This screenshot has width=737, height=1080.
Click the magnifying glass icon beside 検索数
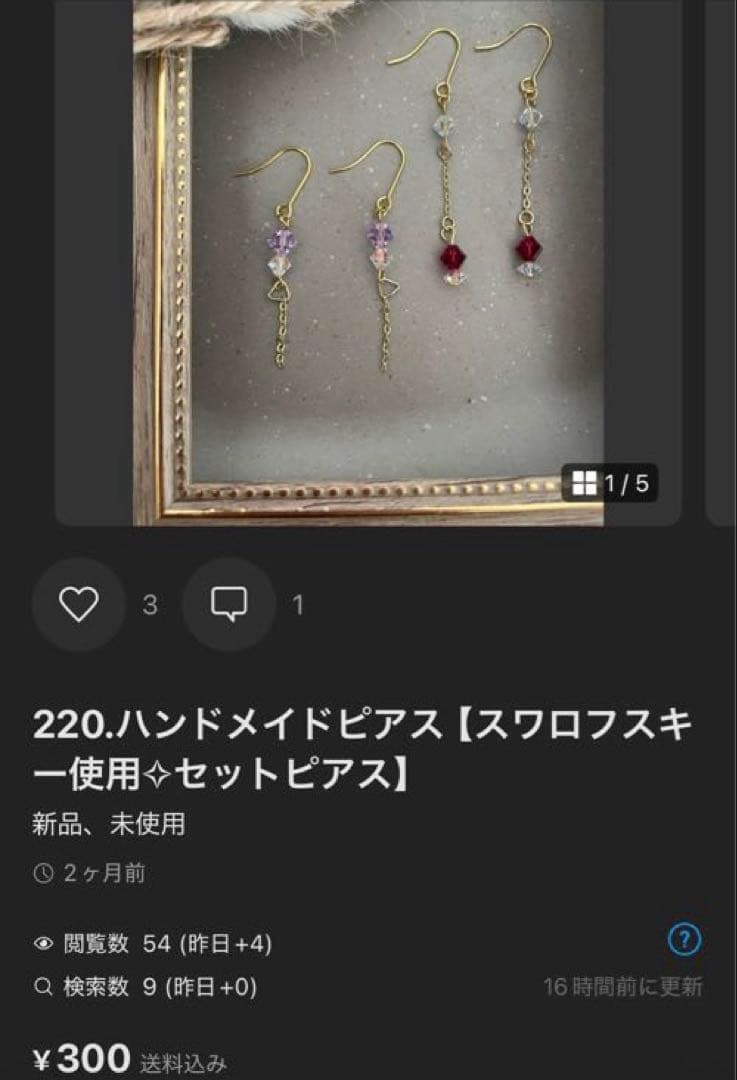[x=41, y=986]
